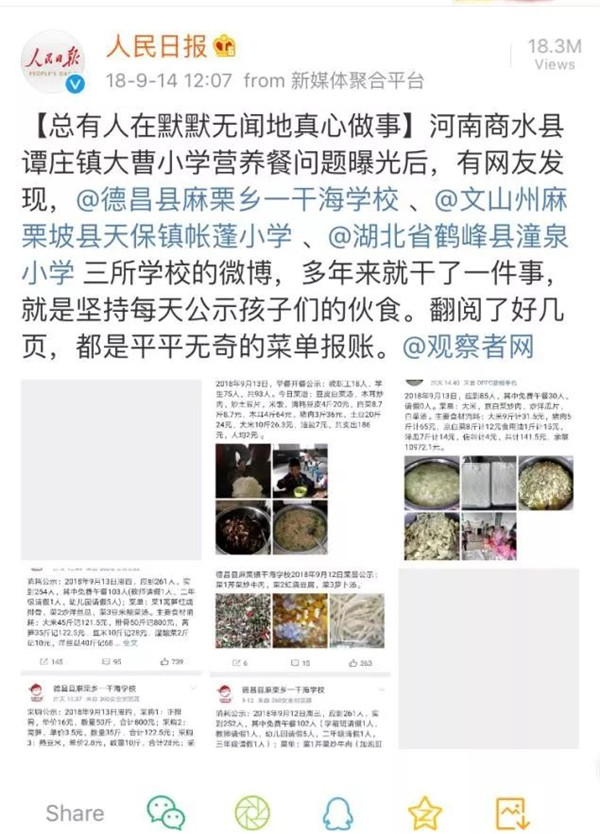
Task: Add the post to favorites with the star
Action: (425, 811)
